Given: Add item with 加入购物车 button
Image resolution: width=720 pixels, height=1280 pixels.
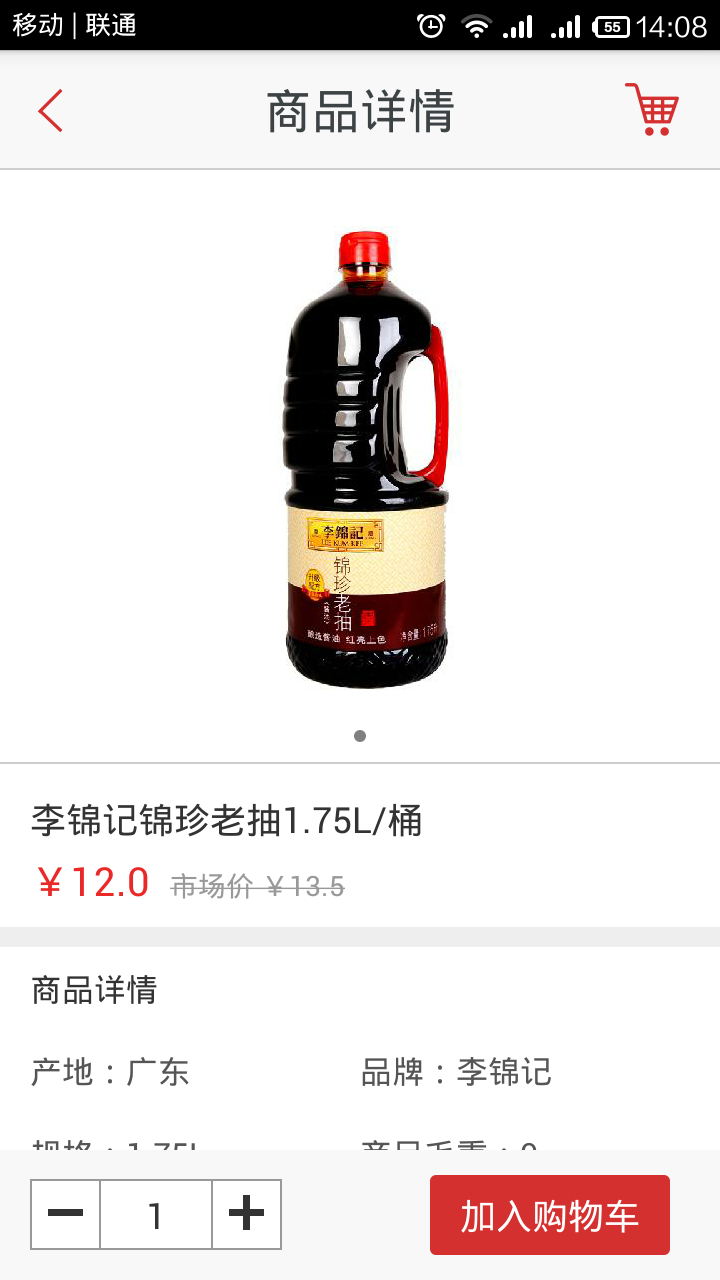Looking at the screenshot, I should click(x=549, y=1215).
